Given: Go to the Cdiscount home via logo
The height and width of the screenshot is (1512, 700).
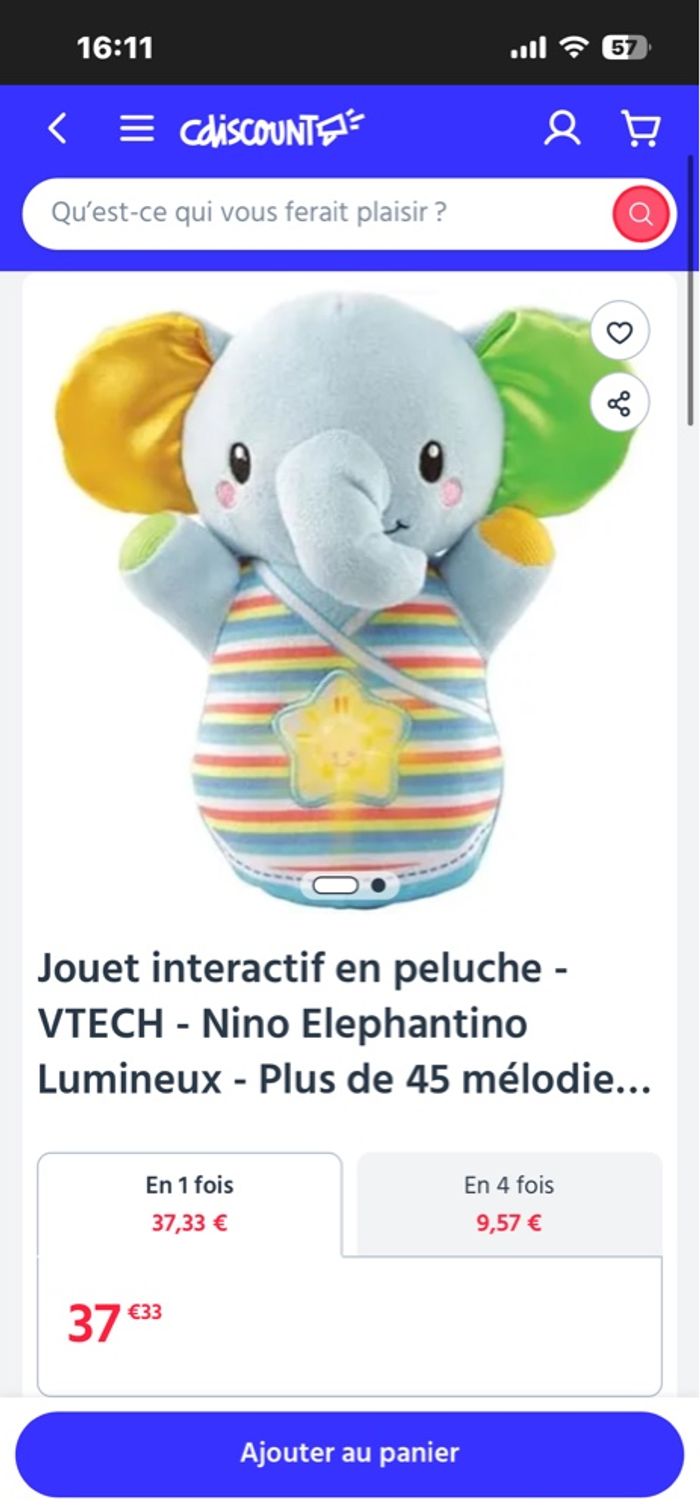Looking at the screenshot, I should 272,130.
